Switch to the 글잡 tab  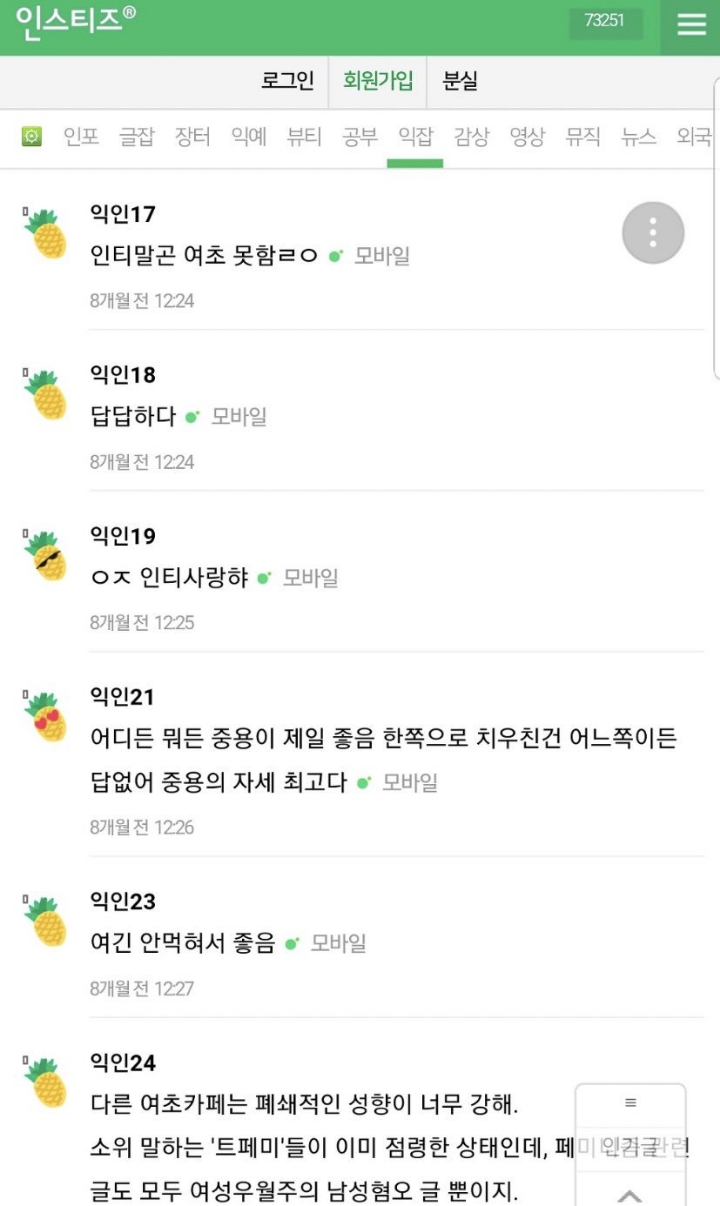(x=137, y=137)
